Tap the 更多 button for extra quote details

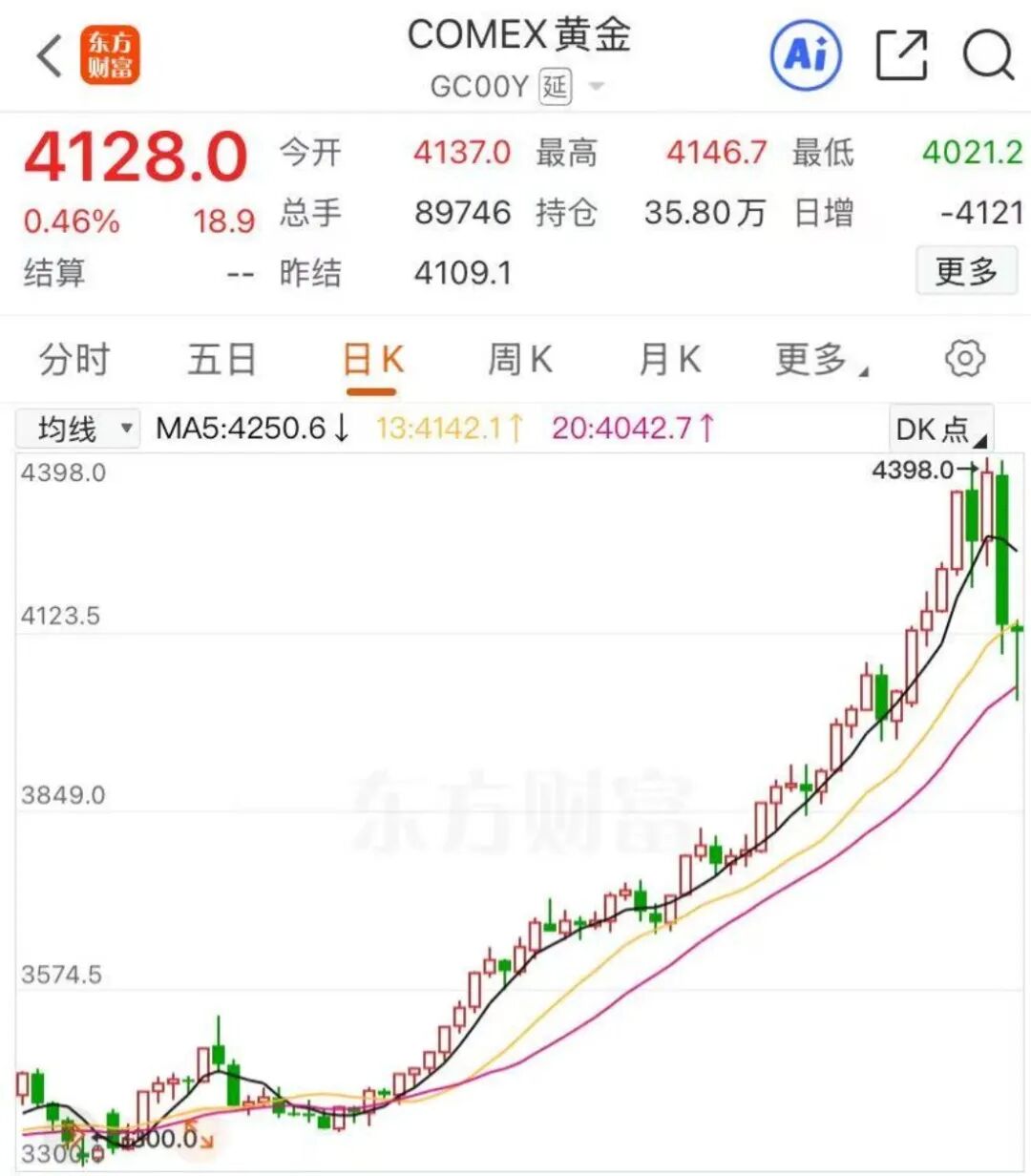(966, 272)
